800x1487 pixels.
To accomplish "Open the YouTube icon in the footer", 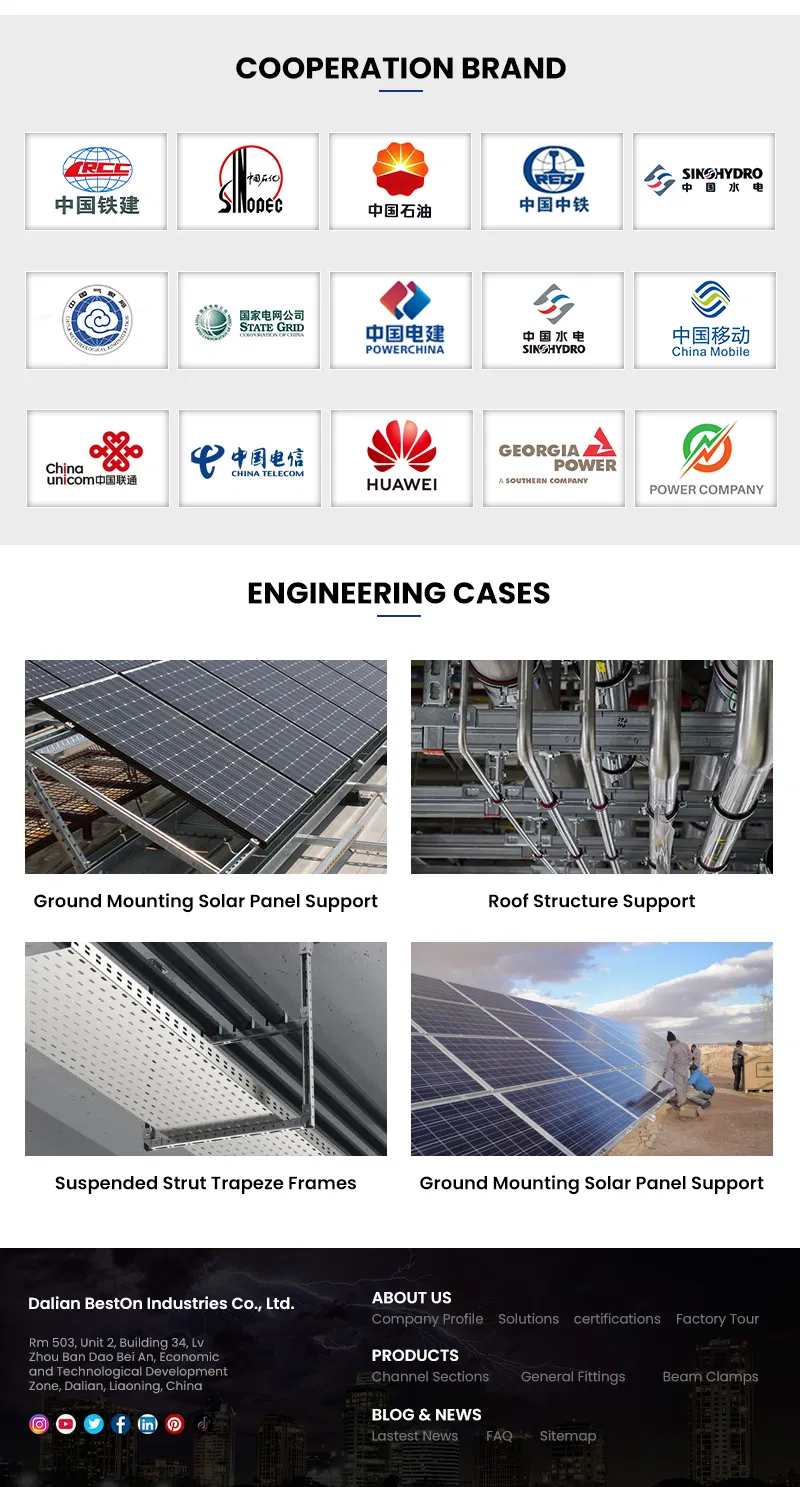I will tap(66, 1424).
